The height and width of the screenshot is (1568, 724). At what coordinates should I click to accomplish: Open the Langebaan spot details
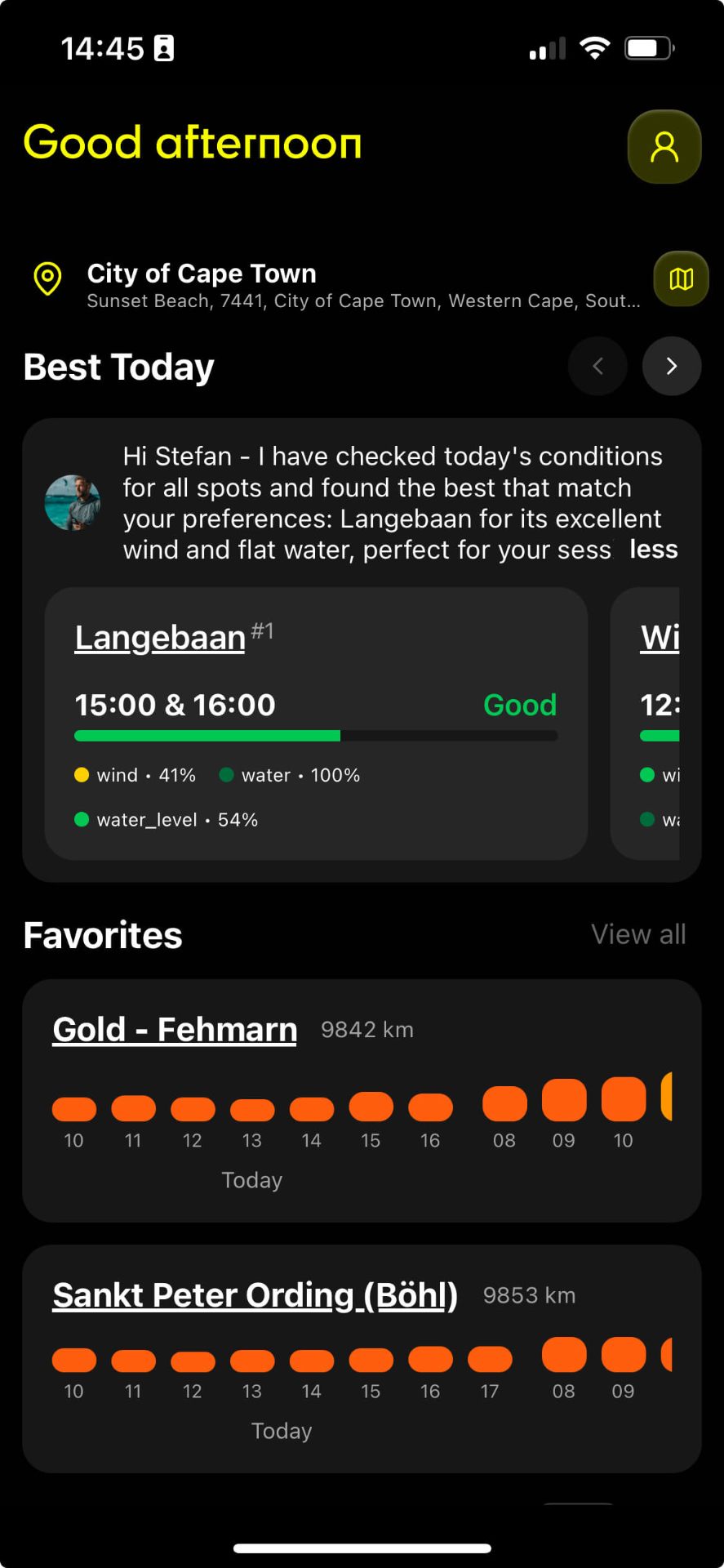pyautogui.click(x=159, y=638)
